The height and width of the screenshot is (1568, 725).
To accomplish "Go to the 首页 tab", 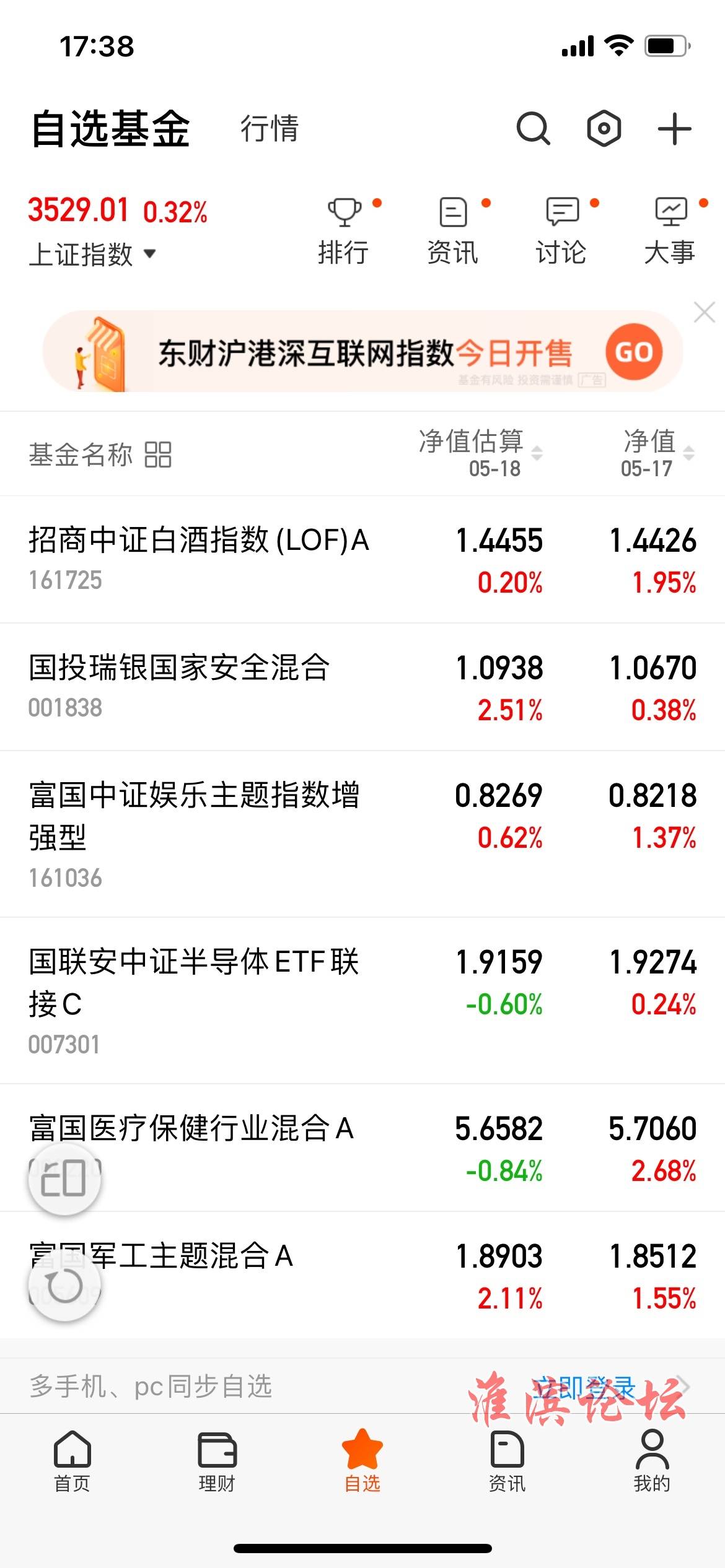I will click(72, 1461).
